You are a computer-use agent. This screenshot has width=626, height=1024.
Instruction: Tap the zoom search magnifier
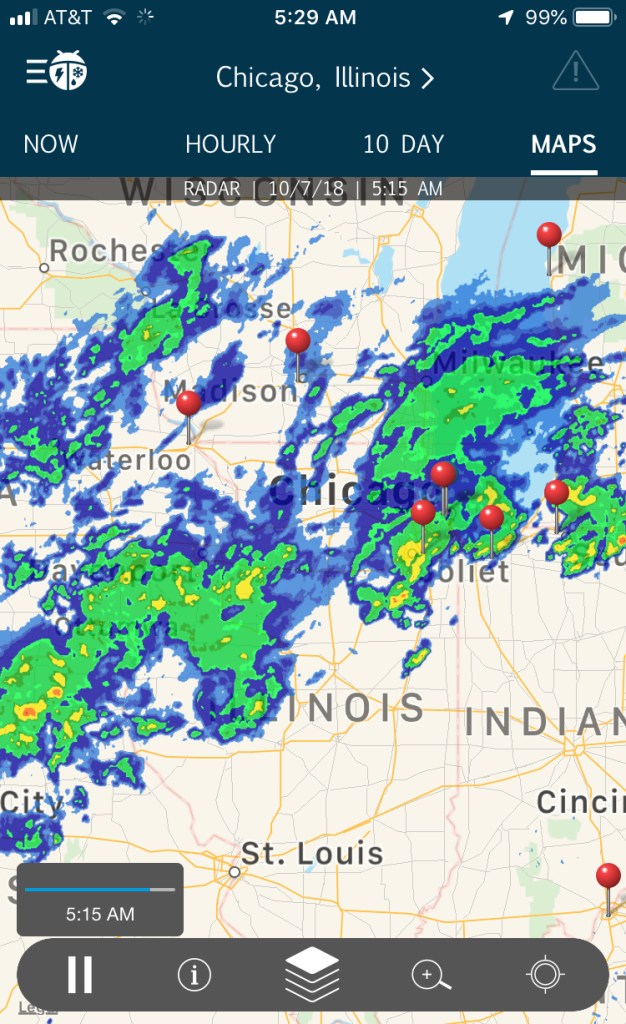tap(431, 974)
